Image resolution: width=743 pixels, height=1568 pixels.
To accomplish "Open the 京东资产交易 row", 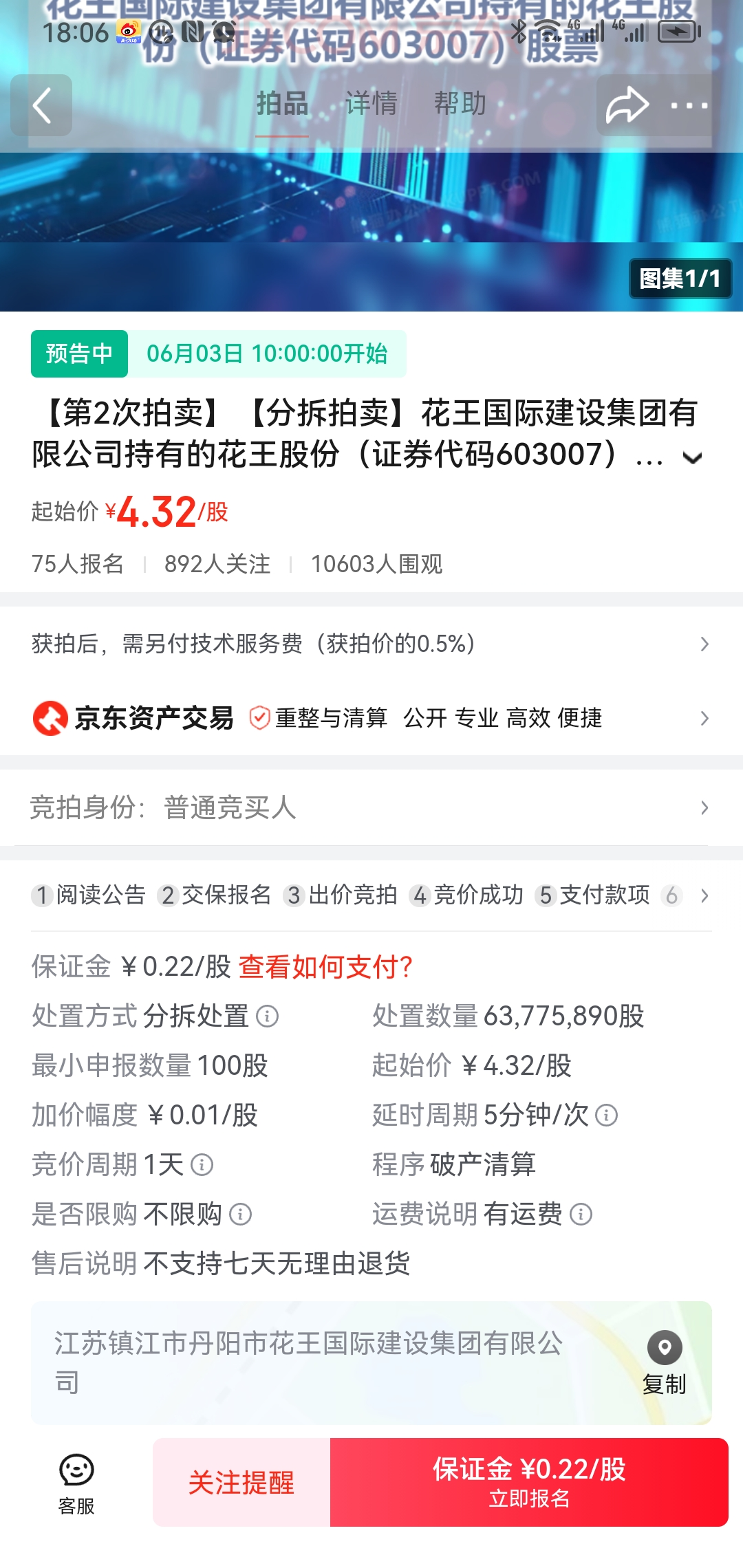I will pyautogui.click(x=371, y=719).
